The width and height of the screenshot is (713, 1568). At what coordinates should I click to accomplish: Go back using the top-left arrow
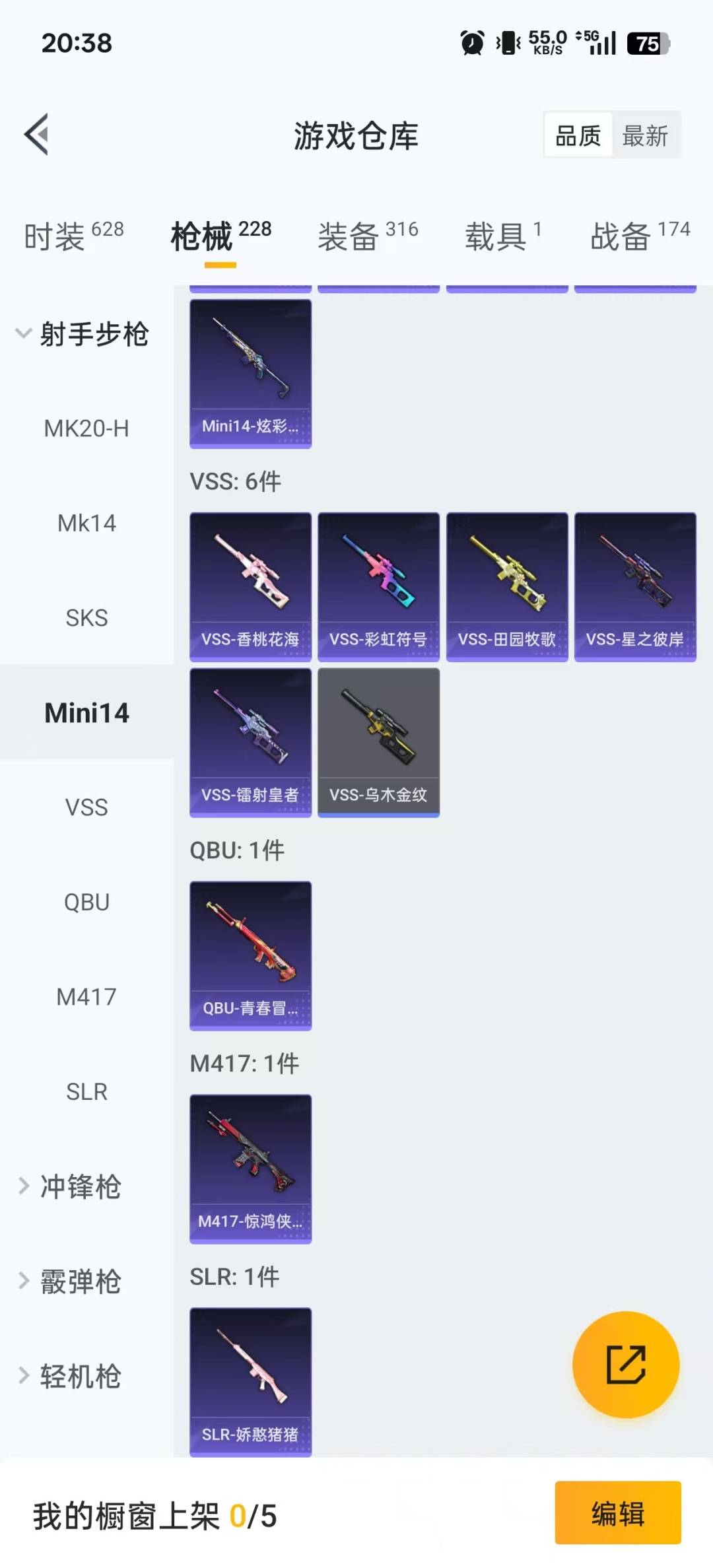(x=37, y=135)
